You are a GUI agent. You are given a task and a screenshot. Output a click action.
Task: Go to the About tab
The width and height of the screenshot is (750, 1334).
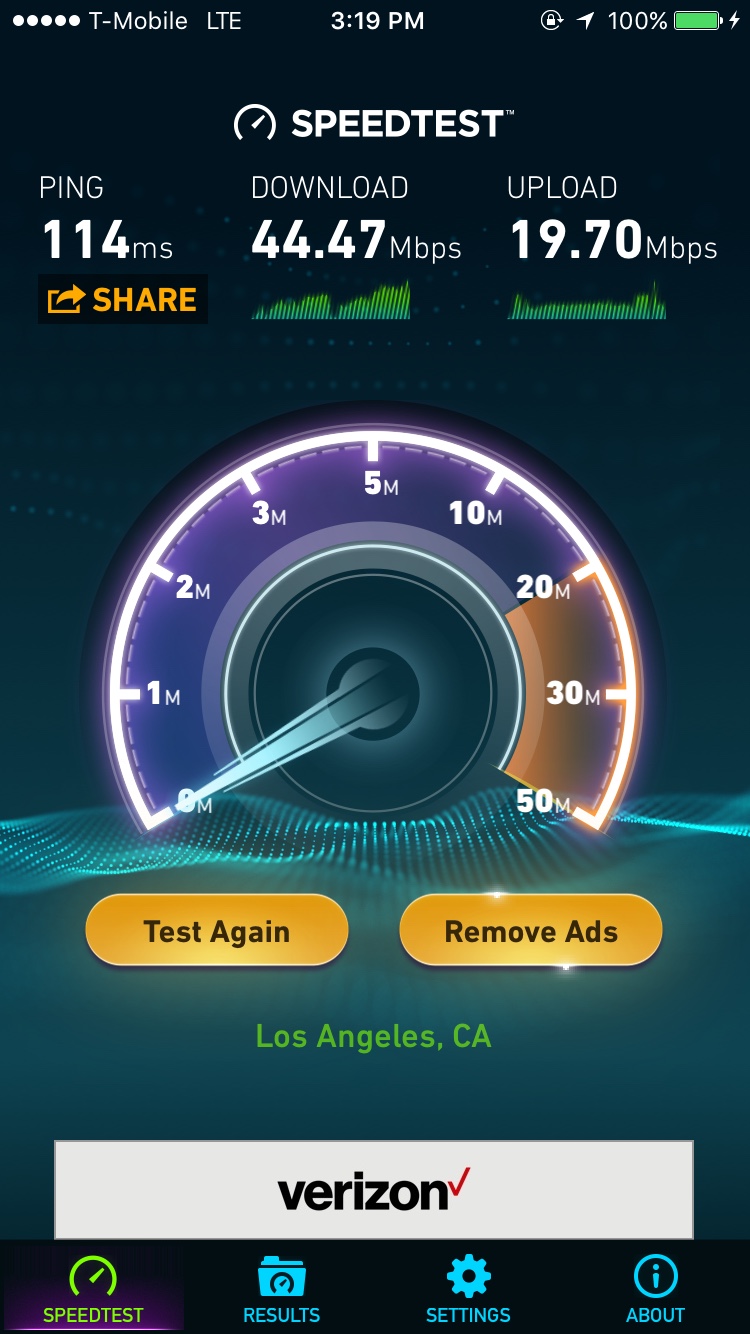655,1290
